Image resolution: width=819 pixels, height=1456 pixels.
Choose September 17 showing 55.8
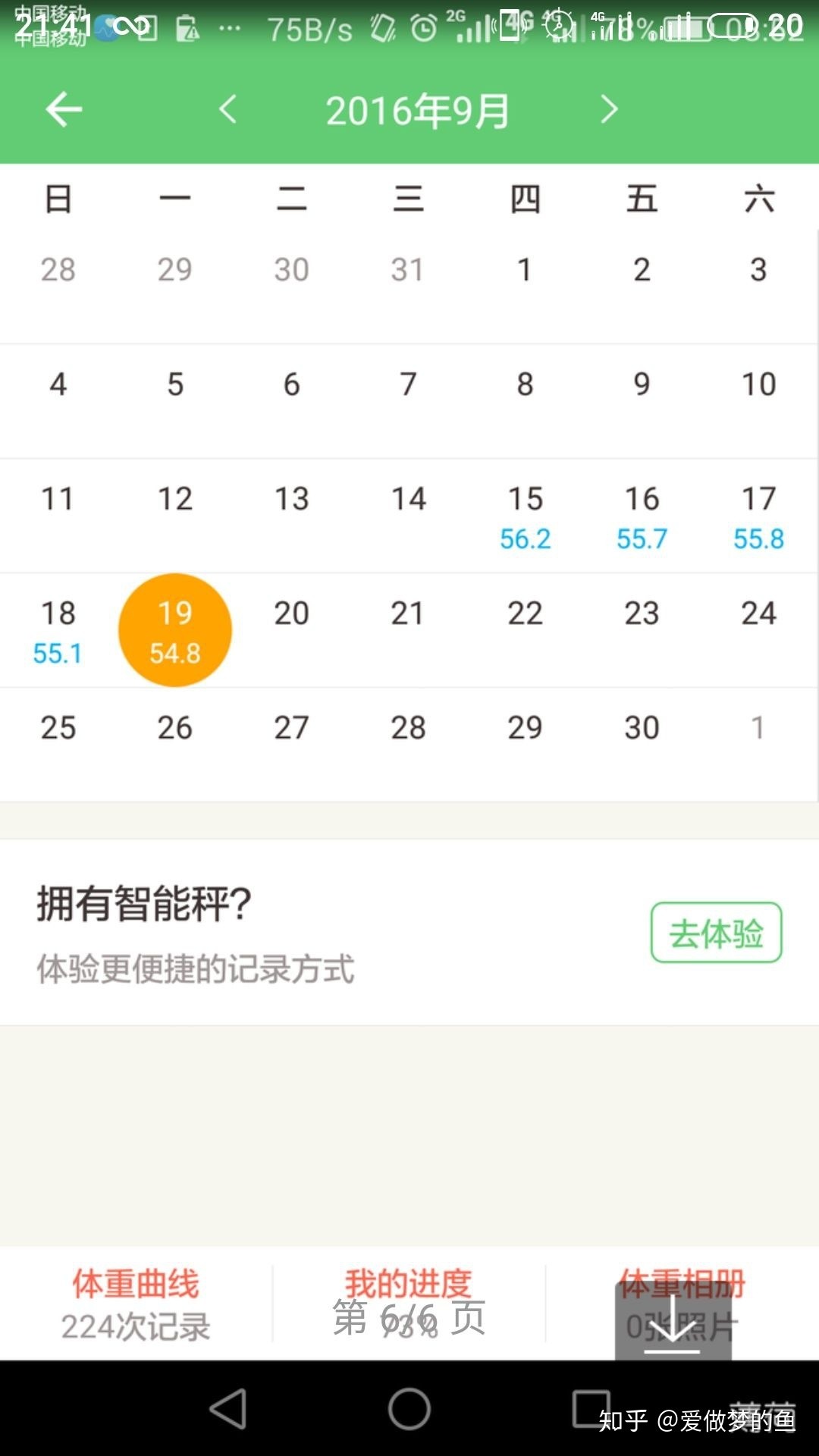pyautogui.click(x=758, y=516)
